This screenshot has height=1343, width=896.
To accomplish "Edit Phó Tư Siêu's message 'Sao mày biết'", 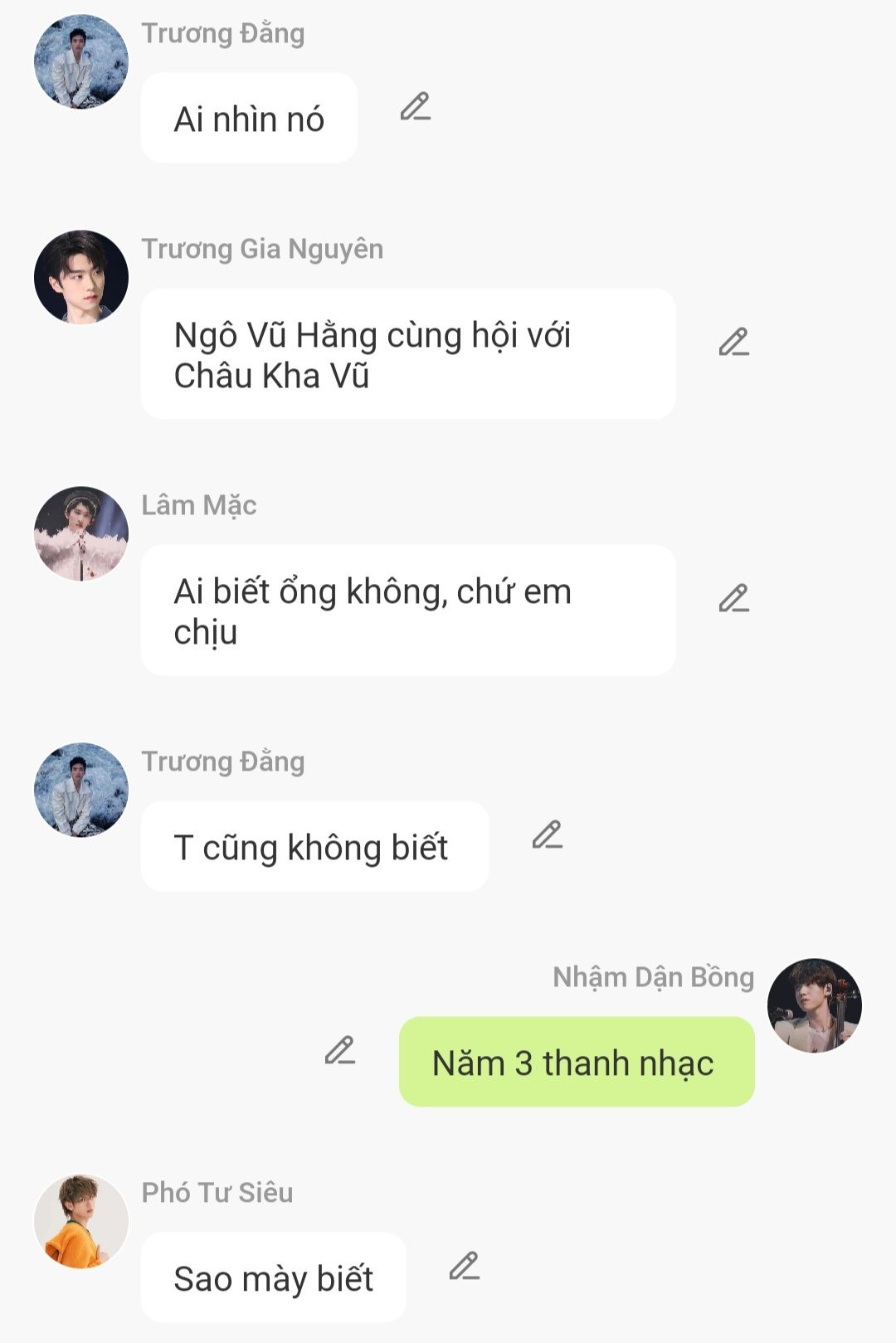I will click(x=464, y=1266).
